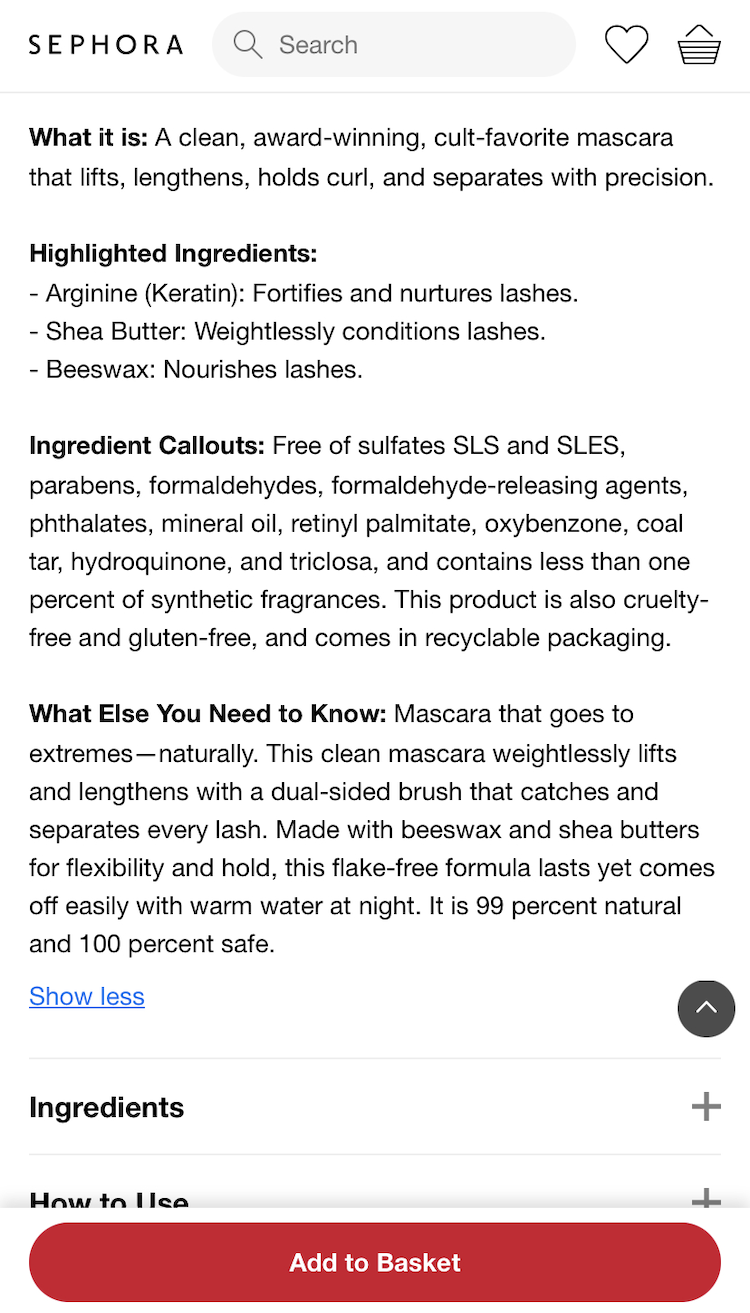This screenshot has height=1313, width=750.
Task: Open the Search field
Action: click(394, 45)
